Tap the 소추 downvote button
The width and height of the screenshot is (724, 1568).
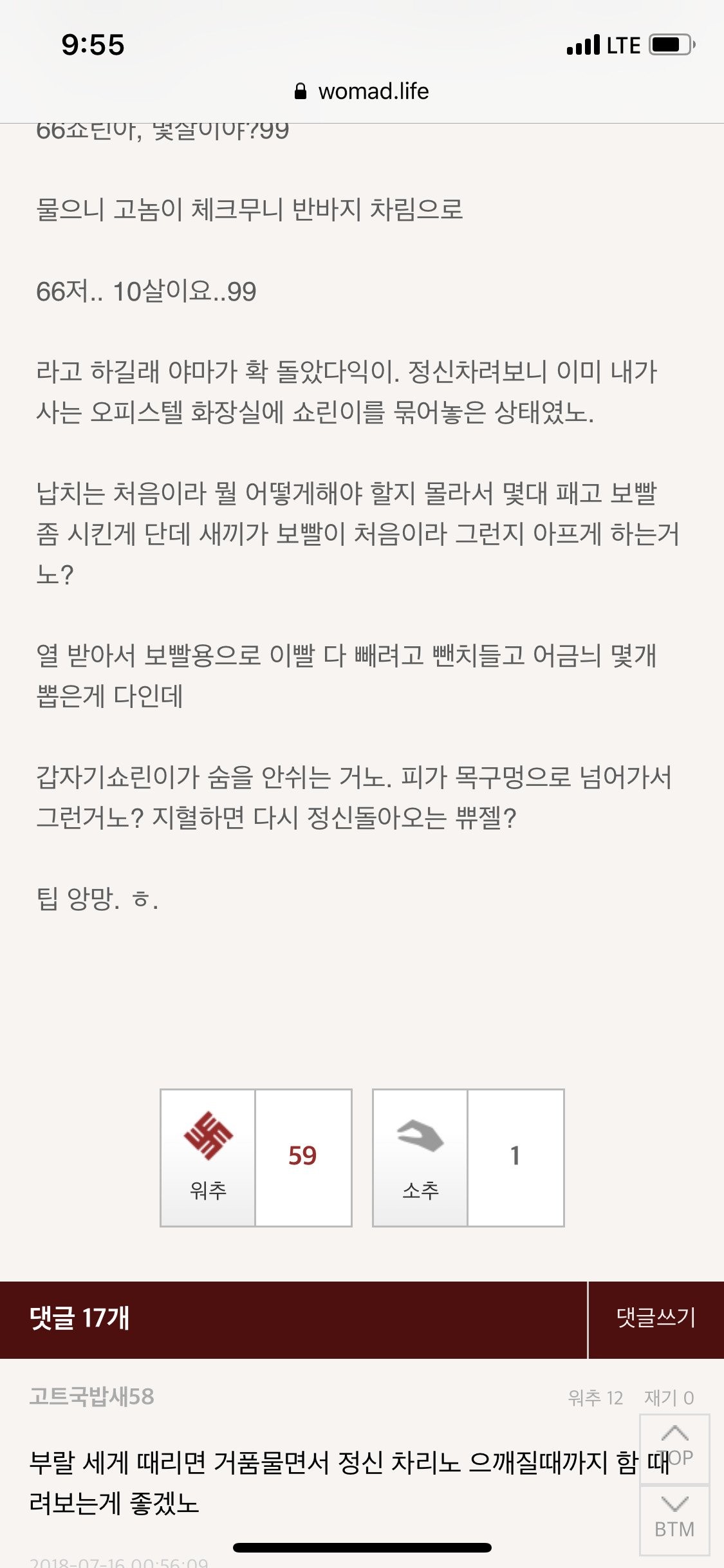click(x=420, y=1157)
